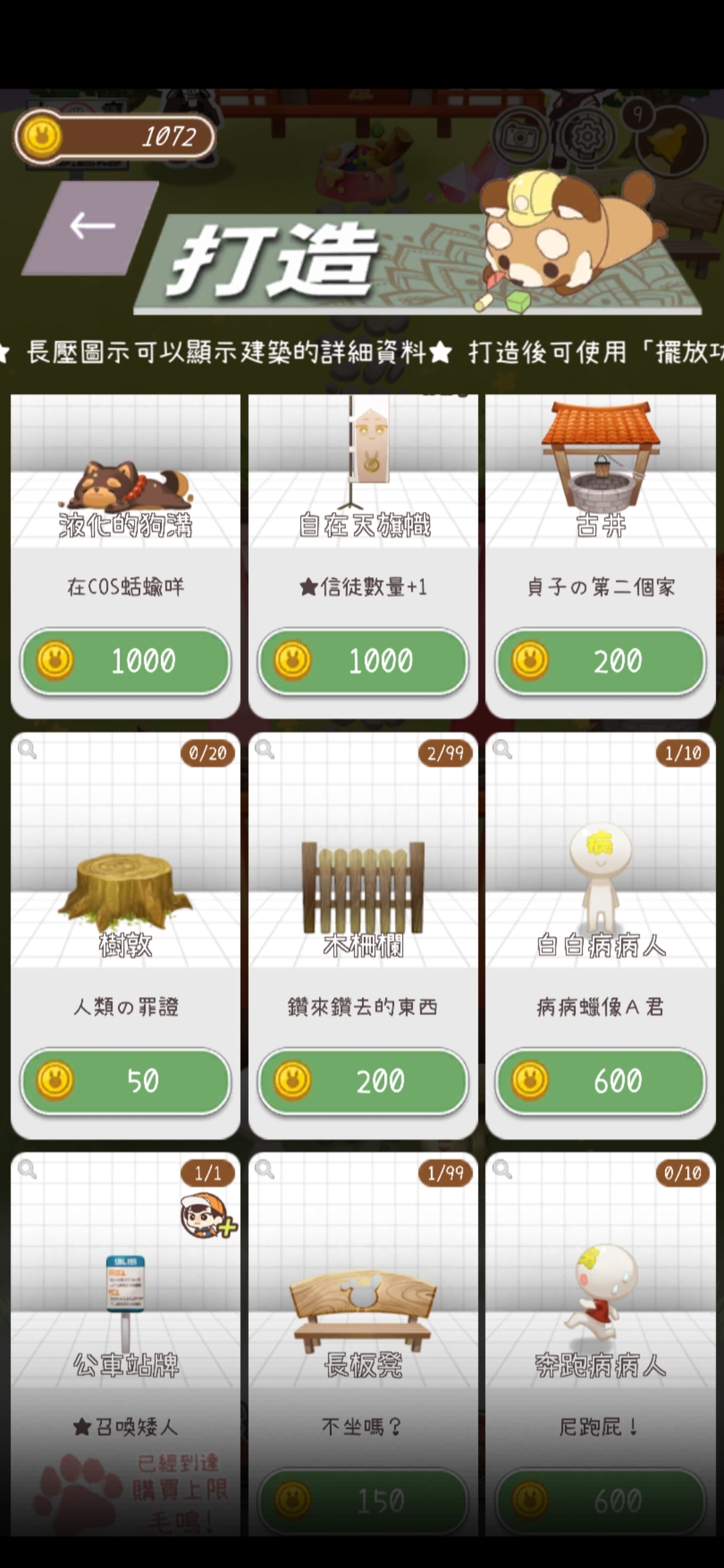Purchase 液化的狗溝 for 1000 coins
Image resolution: width=724 pixels, height=1568 pixels.
click(125, 662)
